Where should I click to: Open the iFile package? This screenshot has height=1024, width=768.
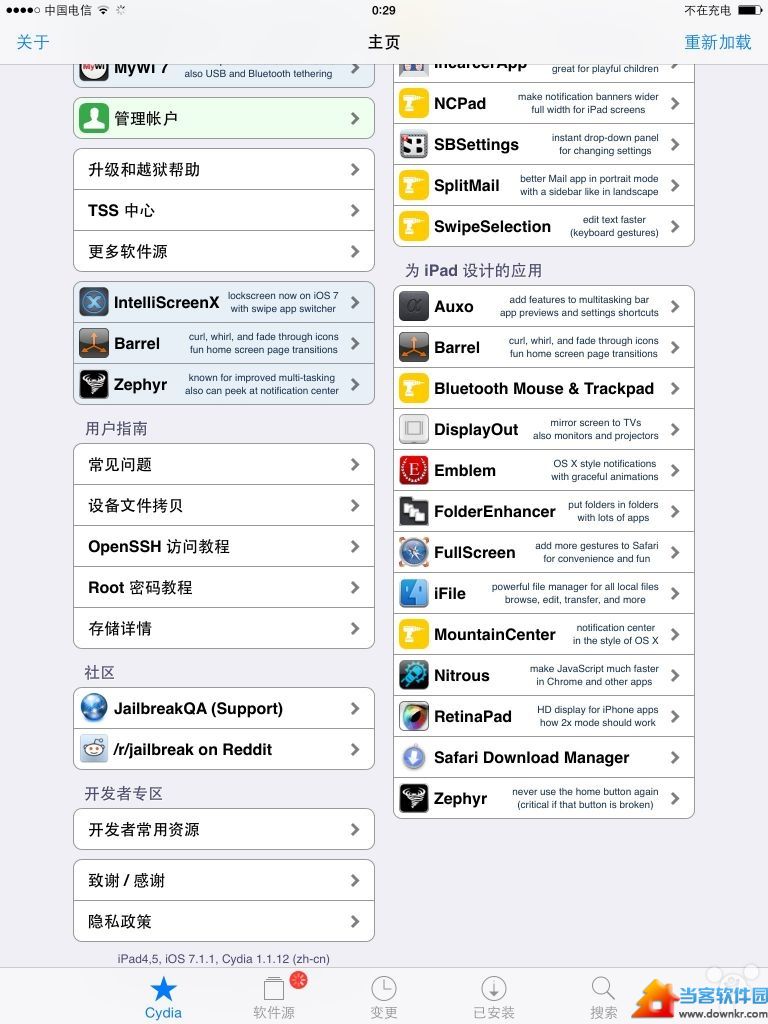click(x=544, y=594)
